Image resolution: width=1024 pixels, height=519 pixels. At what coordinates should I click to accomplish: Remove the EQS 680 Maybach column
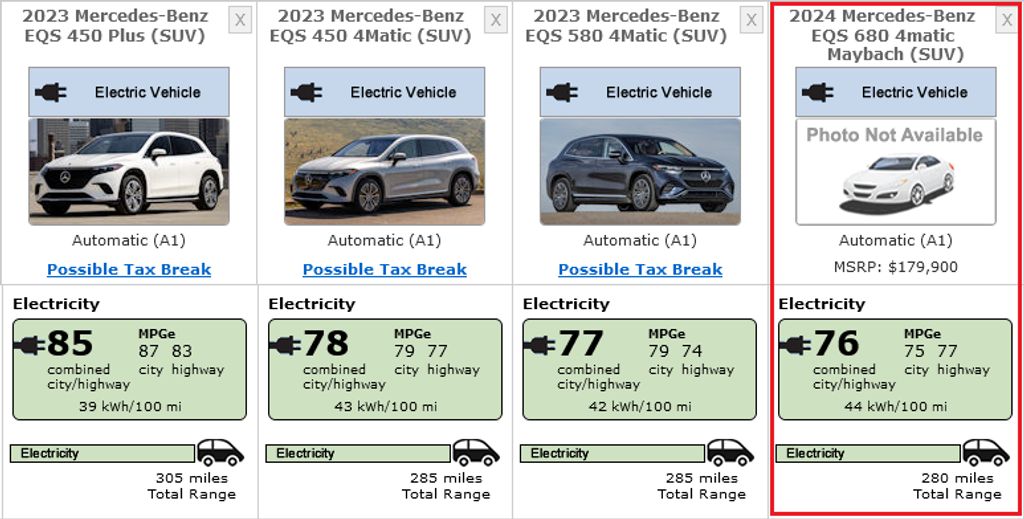tap(1006, 20)
